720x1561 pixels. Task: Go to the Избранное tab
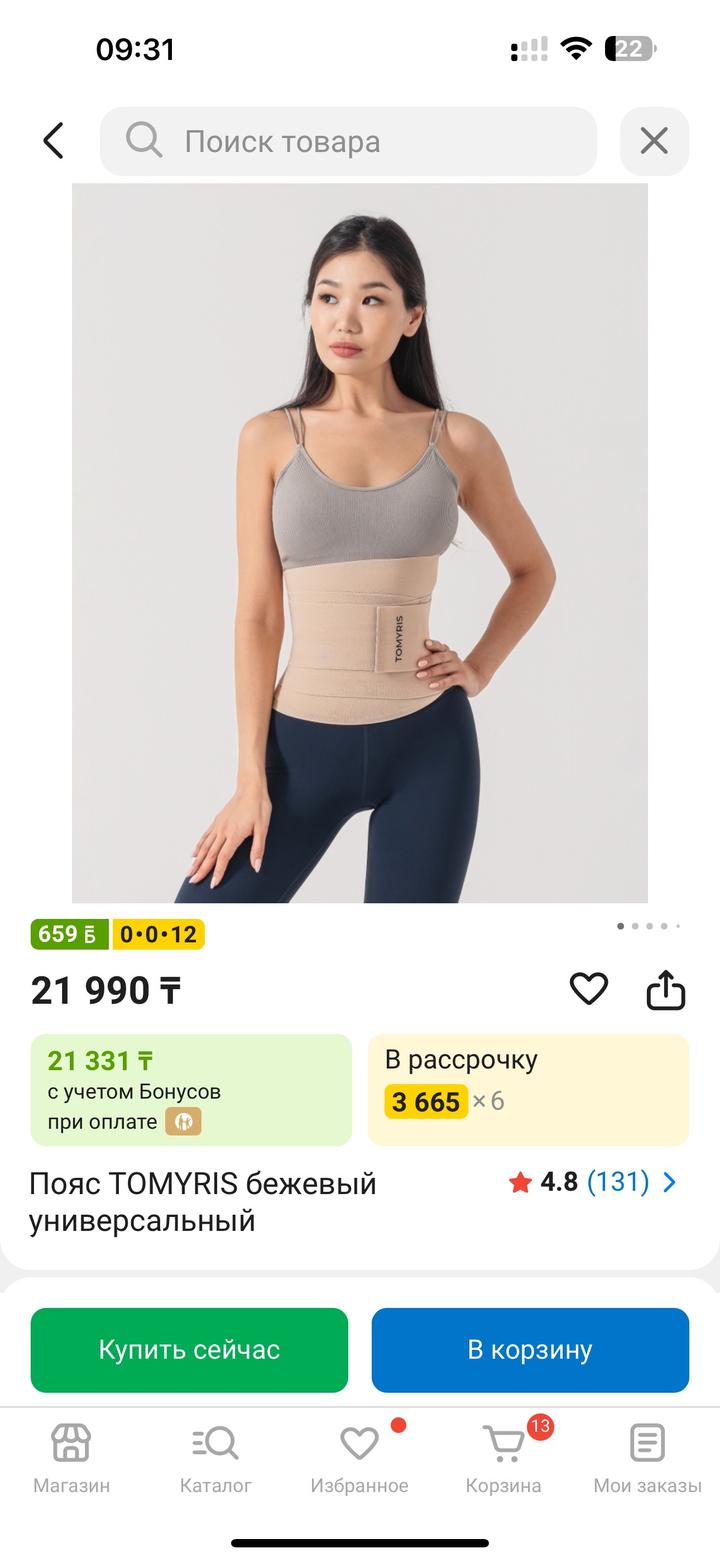click(359, 1458)
